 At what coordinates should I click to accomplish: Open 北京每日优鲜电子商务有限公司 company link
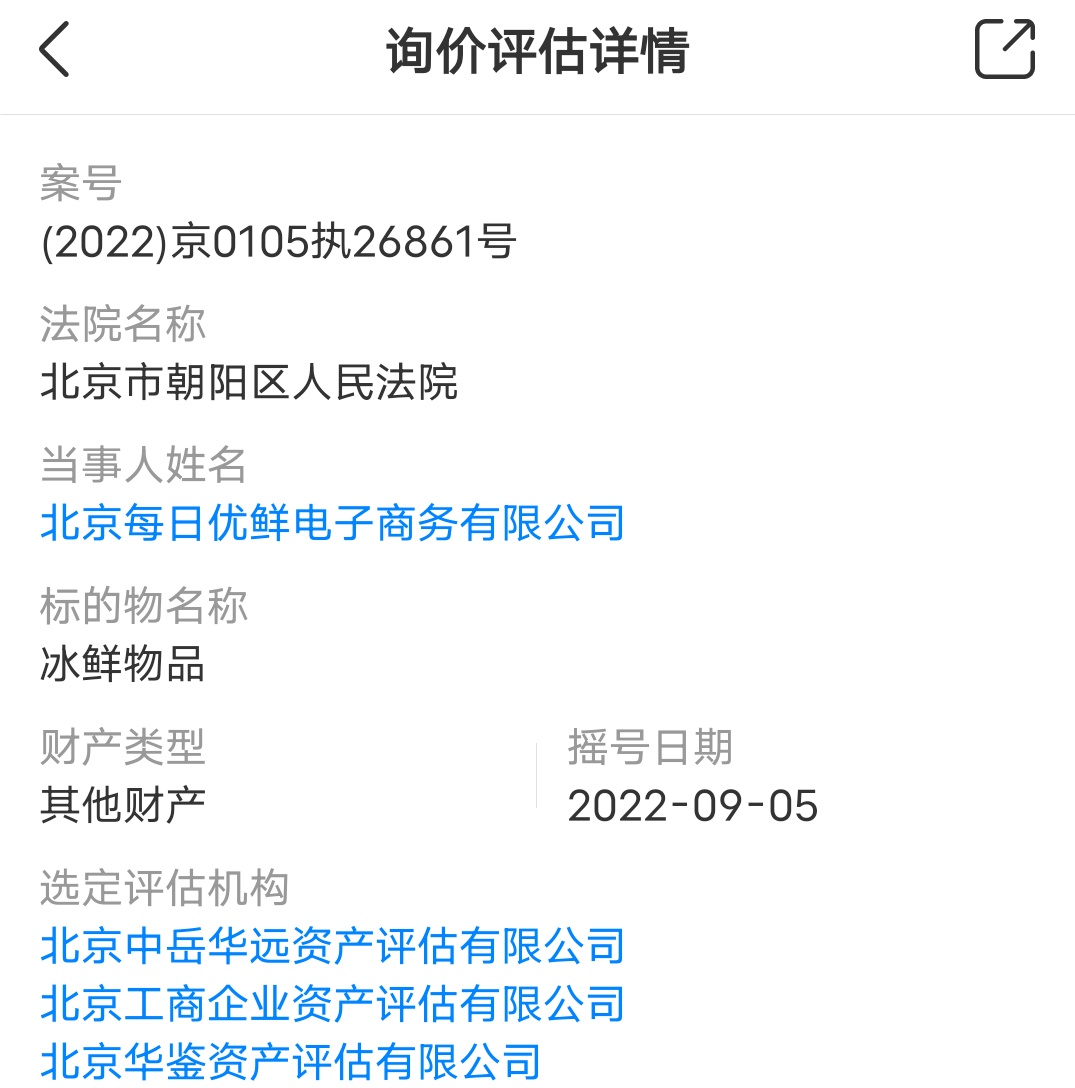pyautogui.click(x=332, y=523)
